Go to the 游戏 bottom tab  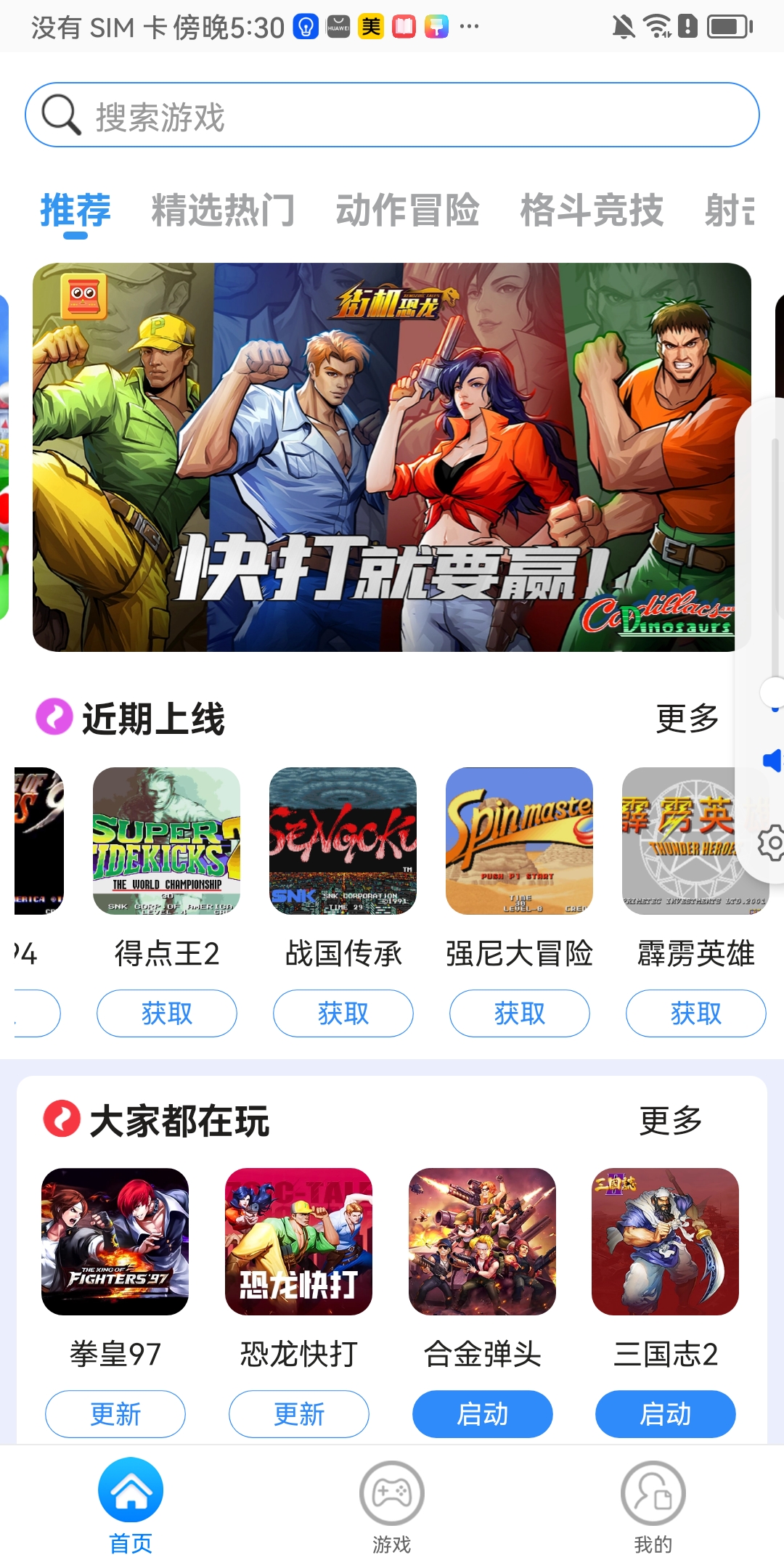[x=392, y=1507]
